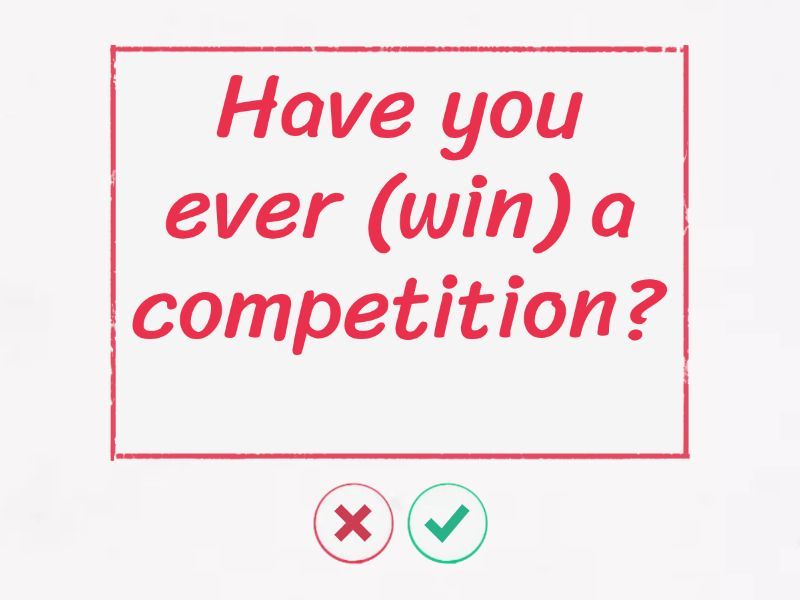The width and height of the screenshot is (800, 600).
Task: Mark the answer as incorrect with red cross
Action: (353, 523)
